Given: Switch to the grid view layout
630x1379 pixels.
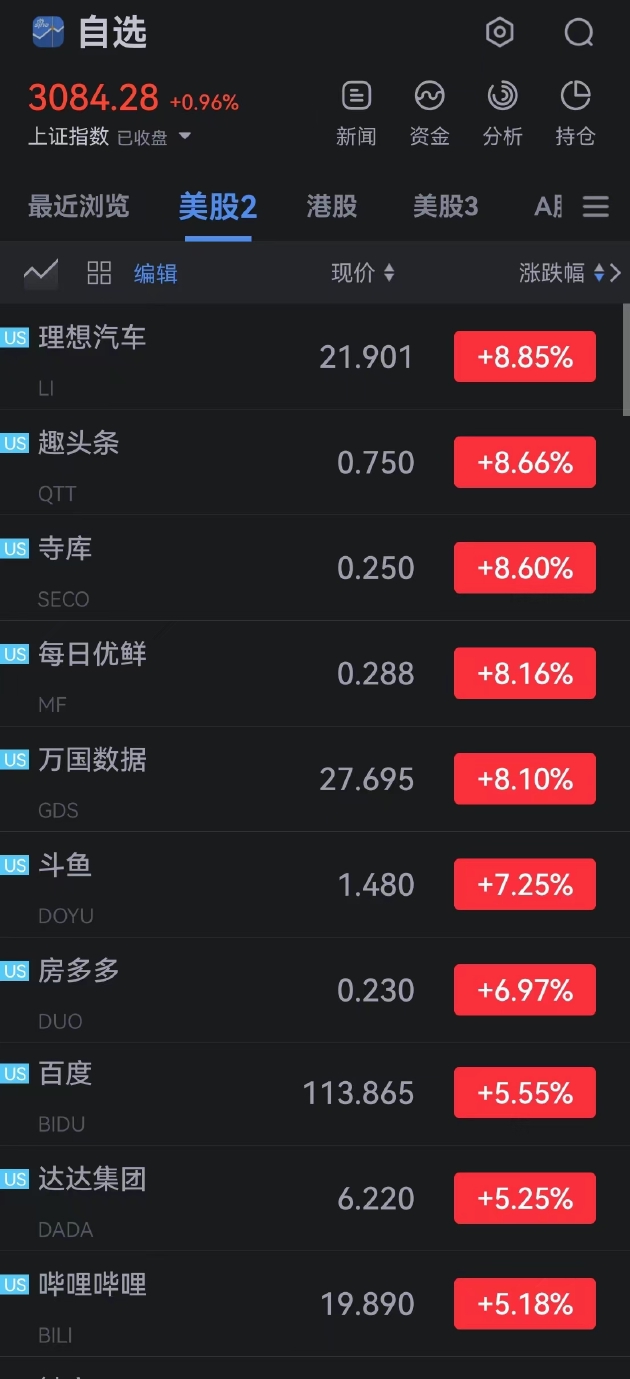Looking at the screenshot, I should (99, 273).
